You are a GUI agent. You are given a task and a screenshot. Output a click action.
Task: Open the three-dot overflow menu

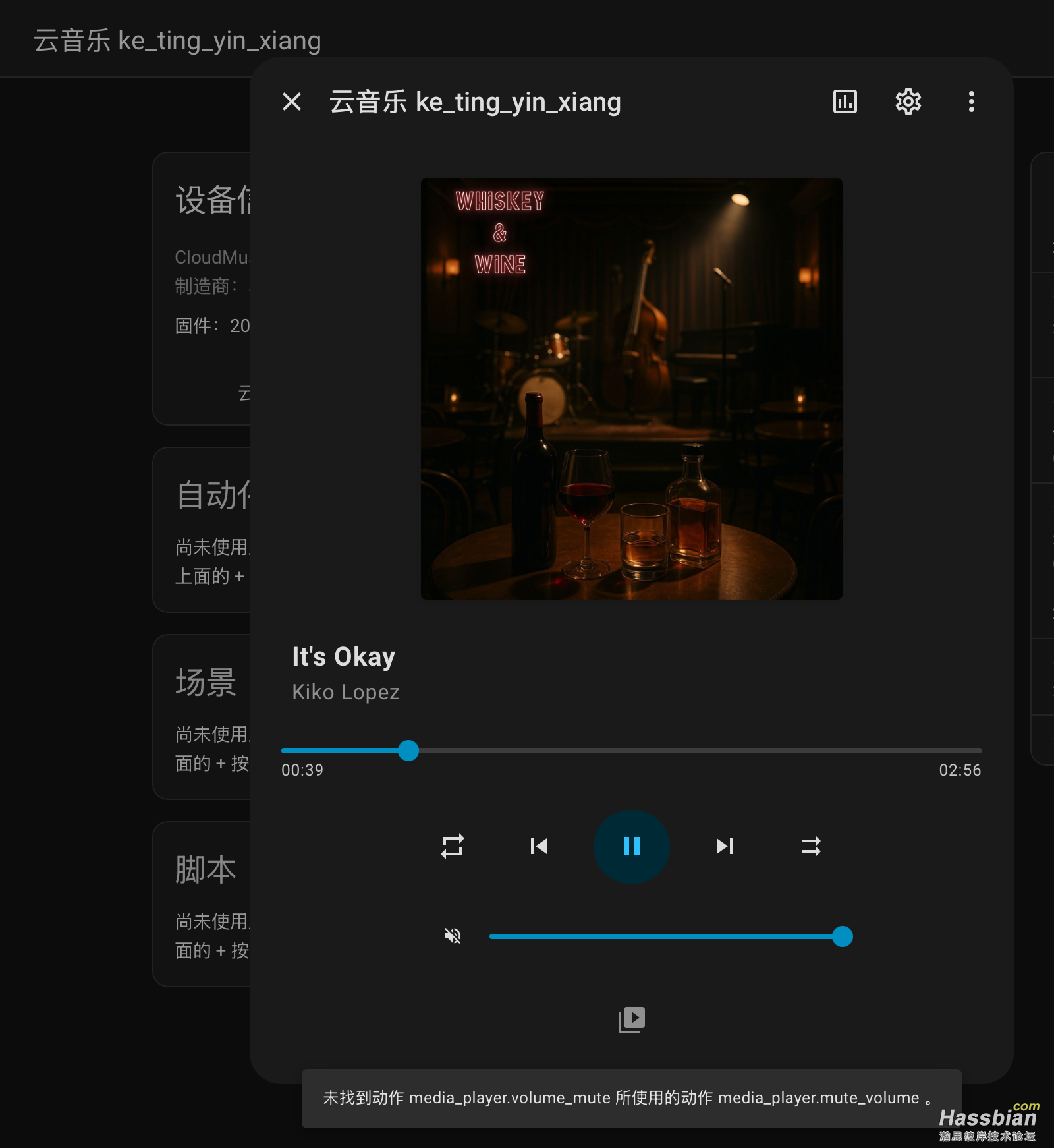[970, 101]
